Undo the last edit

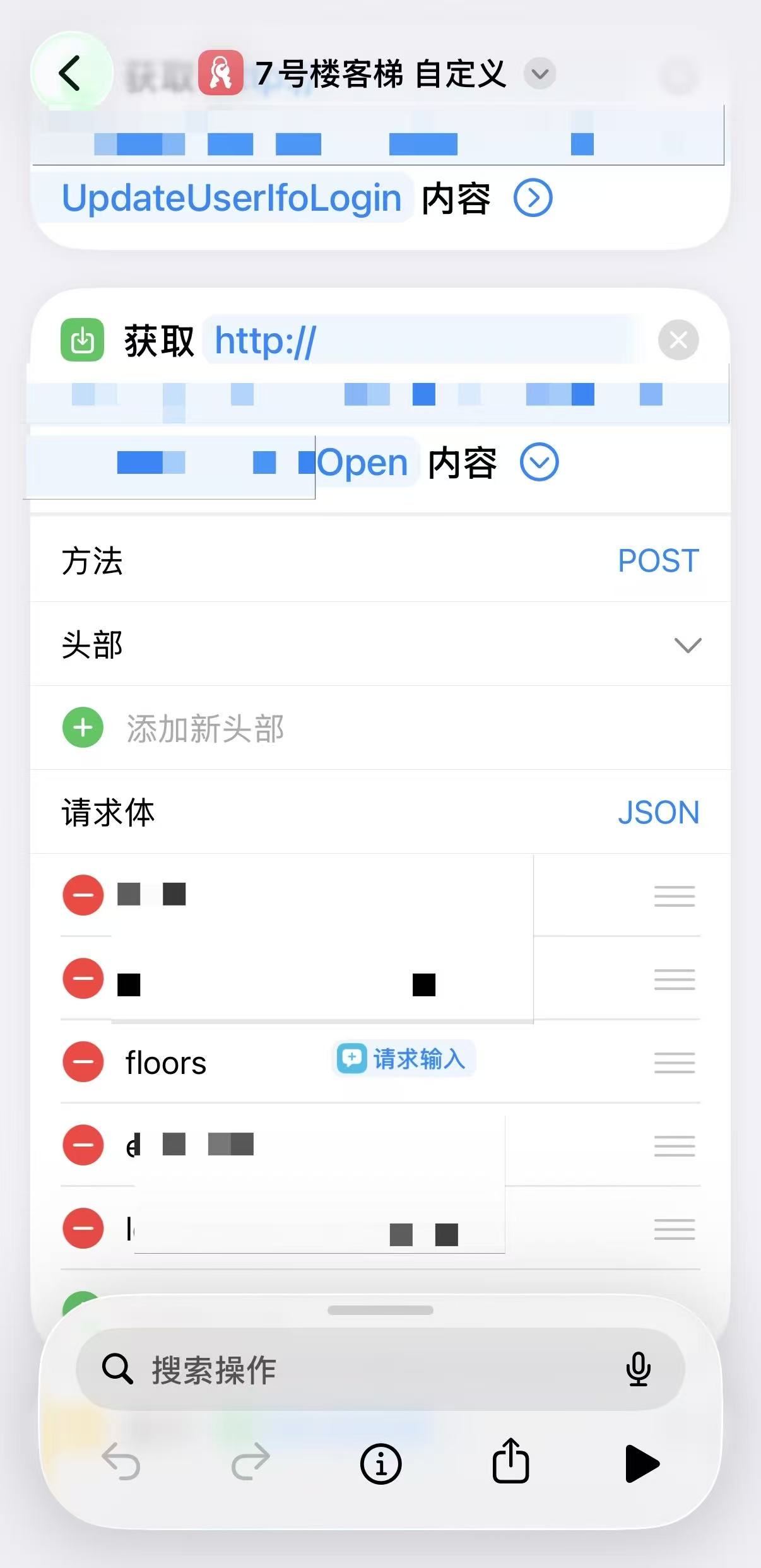(121, 1462)
